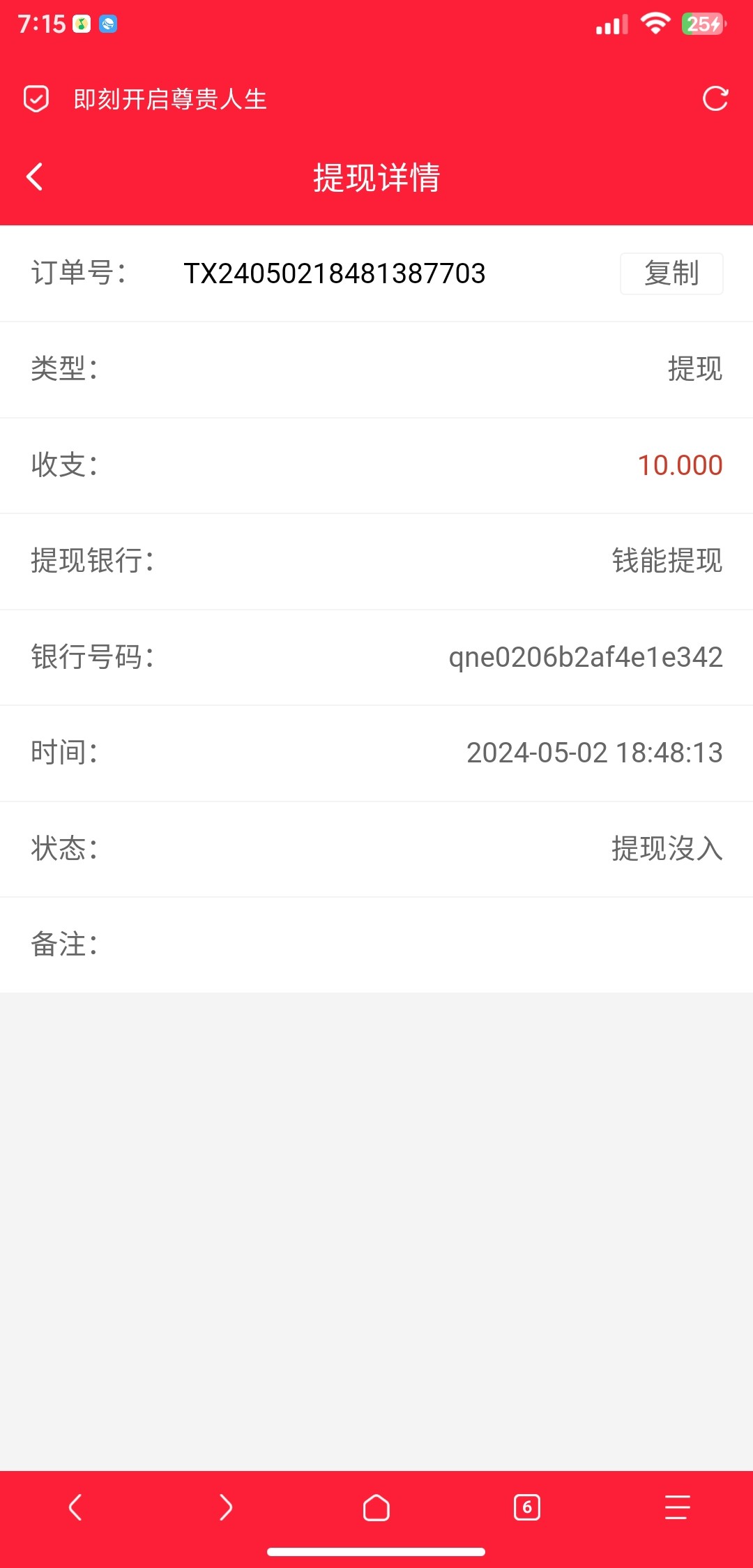The width and height of the screenshot is (753, 1568).
Task: Tap the cellular signal bars icon
Action: (x=609, y=23)
